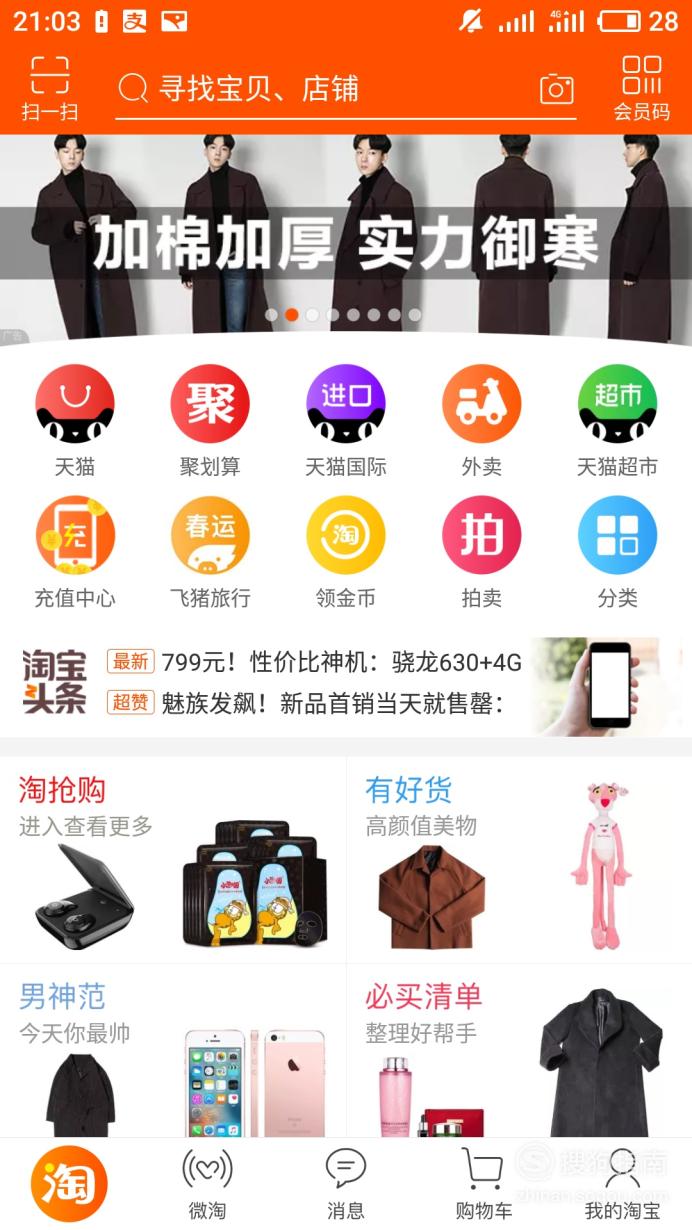
Task: Open the 淘抢购 flash sale card
Action: coord(172,860)
